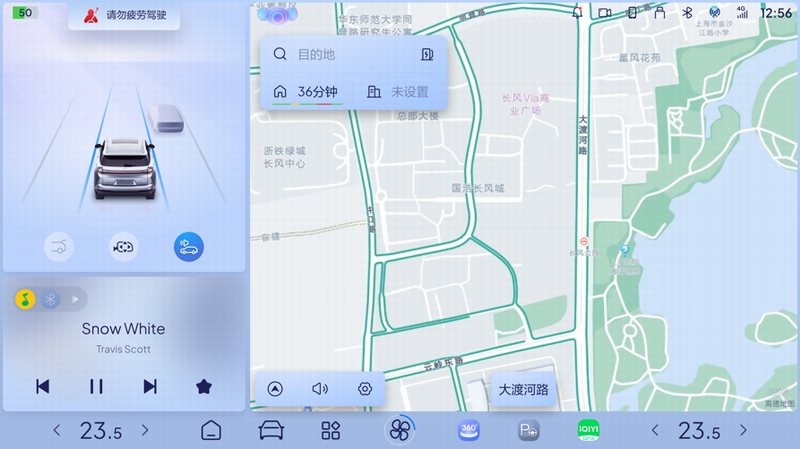Tap the charging station icon in search
This screenshot has width=800, height=449.
click(x=426, y=54)
